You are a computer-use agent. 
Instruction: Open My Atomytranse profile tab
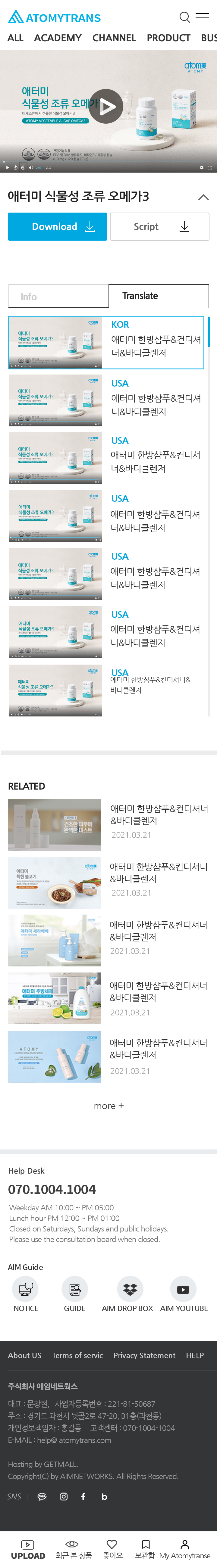coord(185,1549)
